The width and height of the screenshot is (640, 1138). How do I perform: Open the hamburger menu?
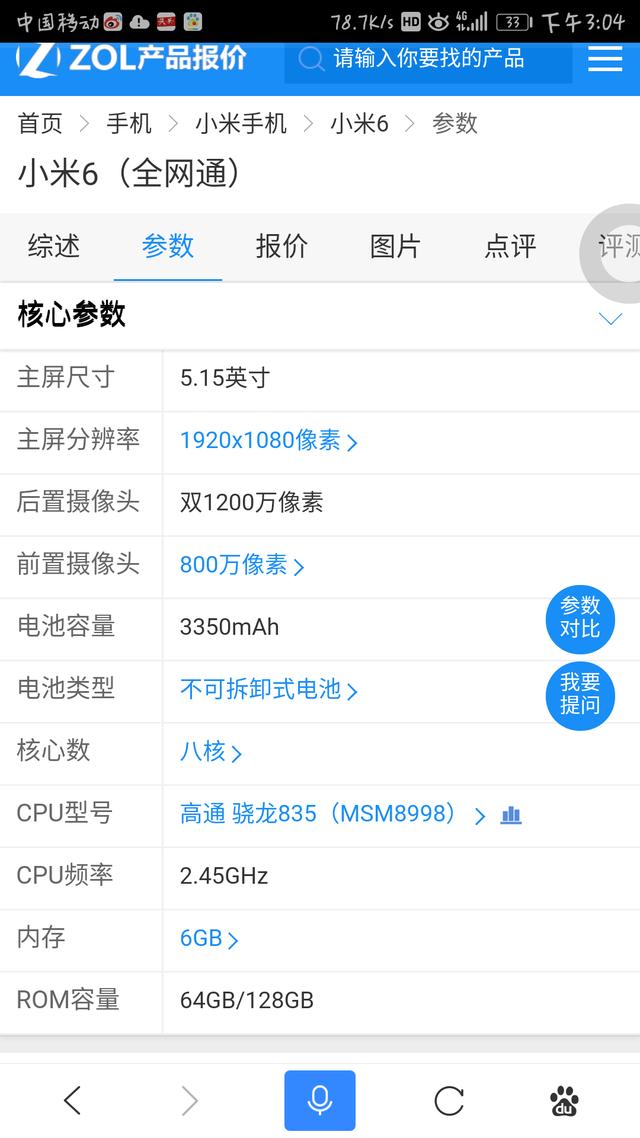click(604, 59)
